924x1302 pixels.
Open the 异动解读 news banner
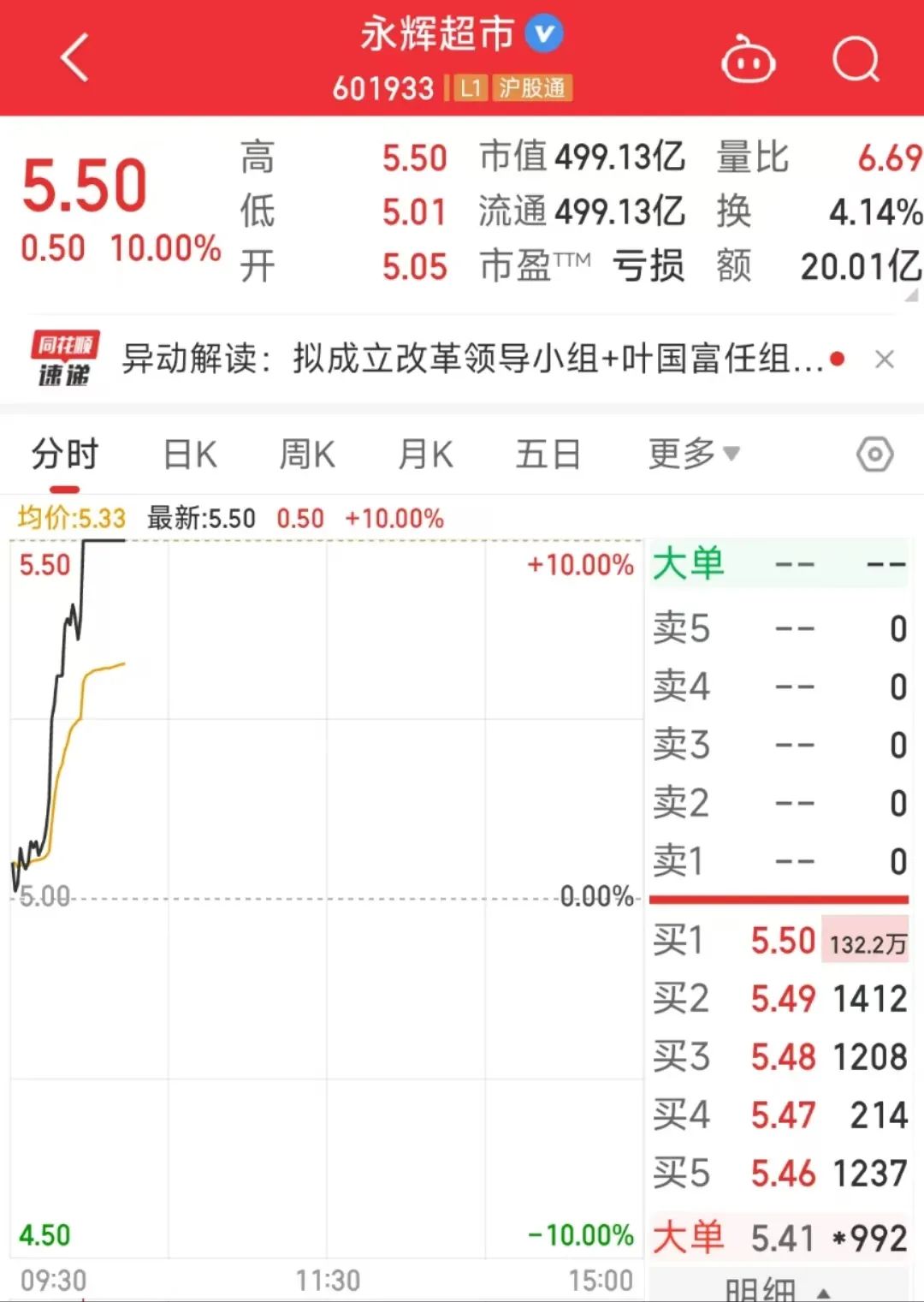click(x=471, y=359)
